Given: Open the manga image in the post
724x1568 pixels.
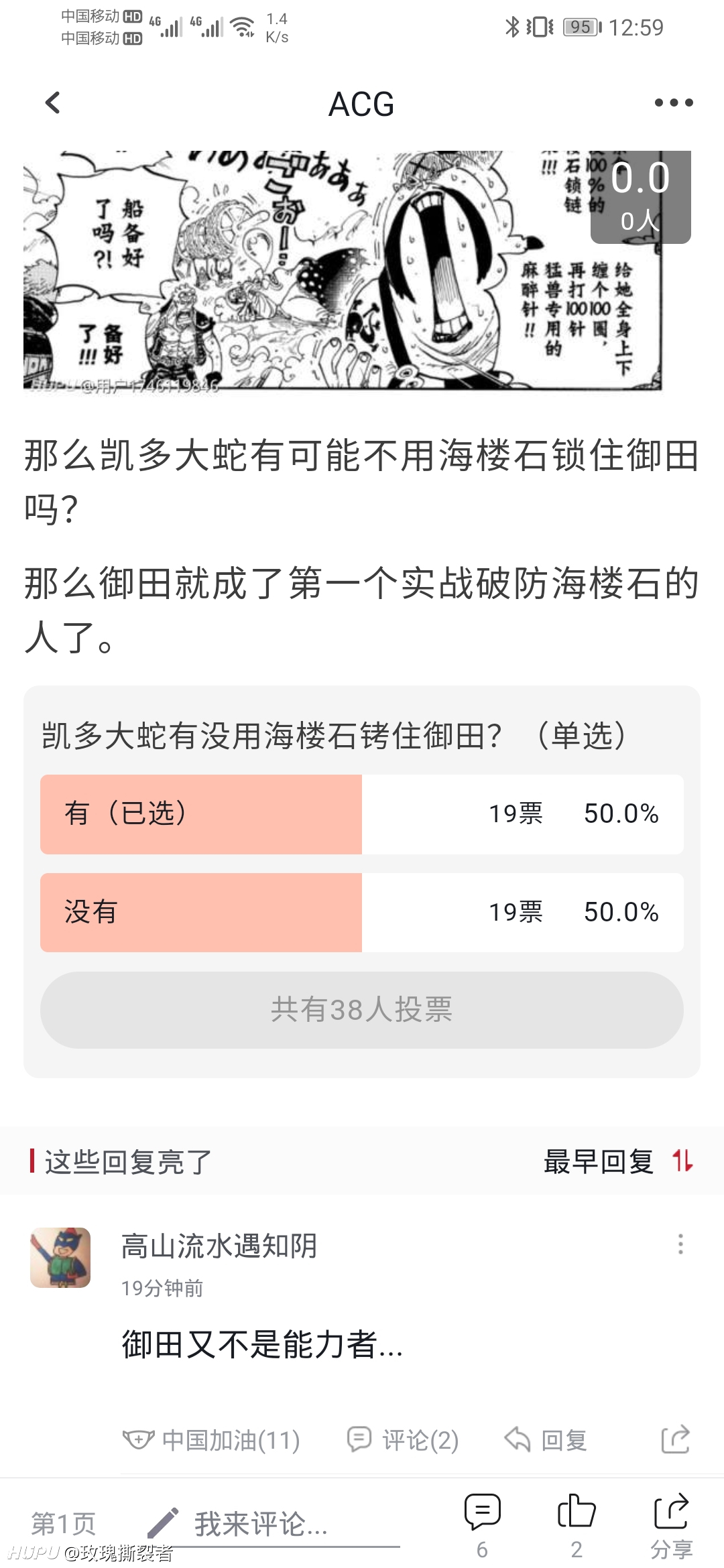Looking at the screenshot, I should pos(343,270).
